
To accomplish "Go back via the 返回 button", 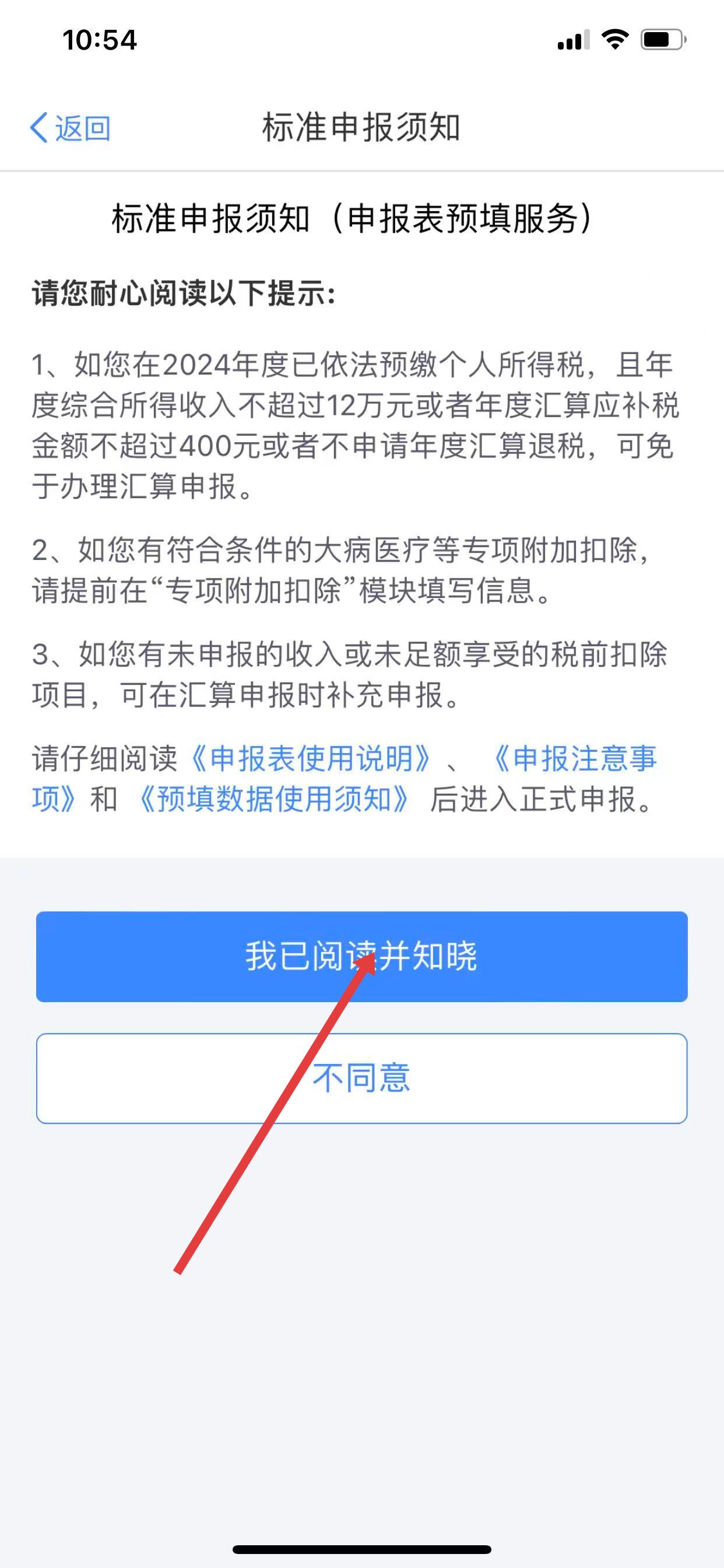I will [71, 128].
